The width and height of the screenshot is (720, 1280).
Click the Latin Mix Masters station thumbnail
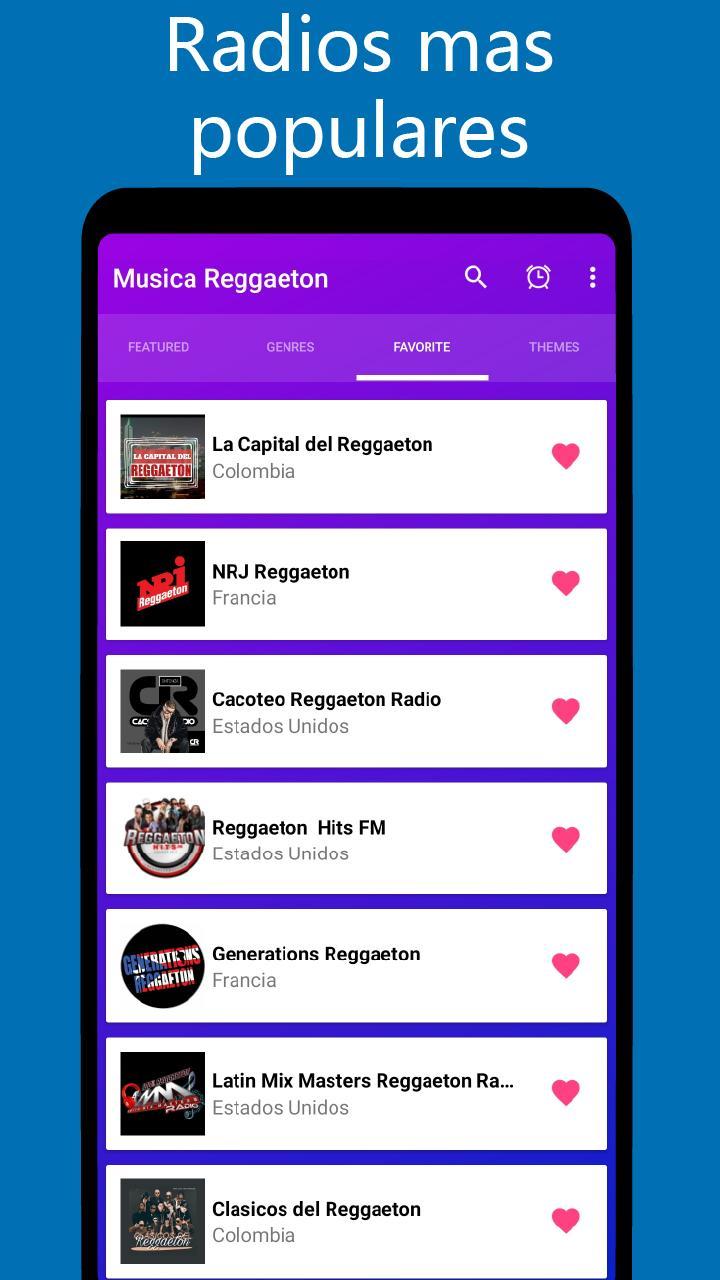pyautogui.click(x=161, y=1094)
